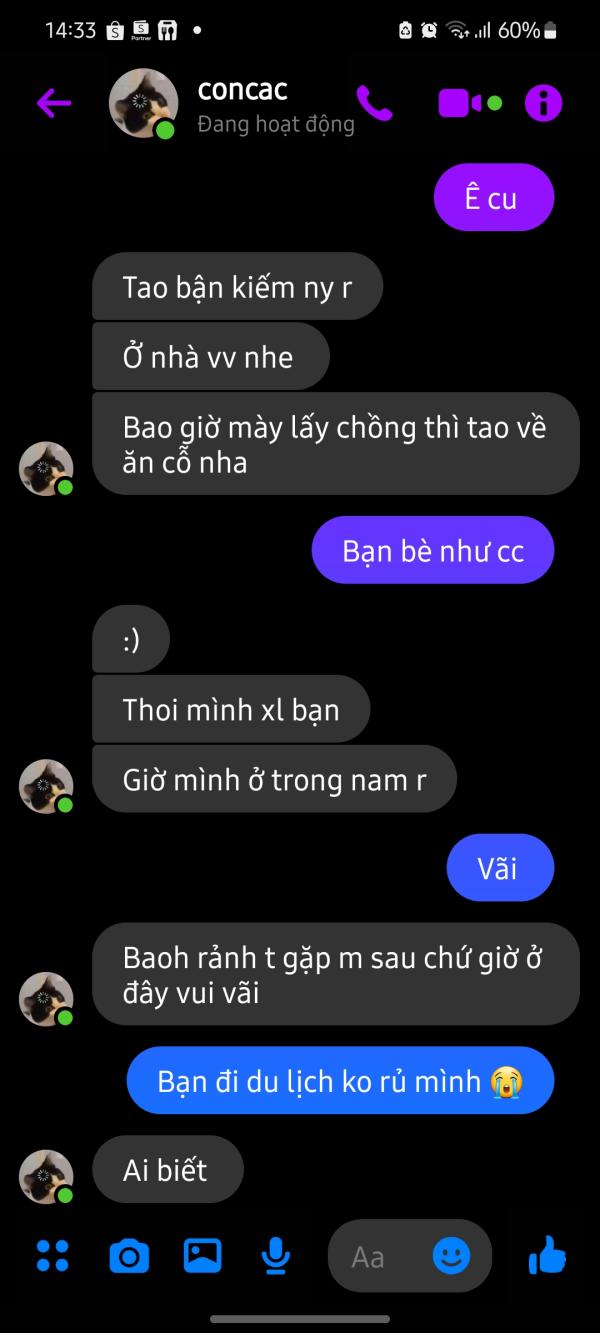Open conversation info for concac

tap(543, 103)
